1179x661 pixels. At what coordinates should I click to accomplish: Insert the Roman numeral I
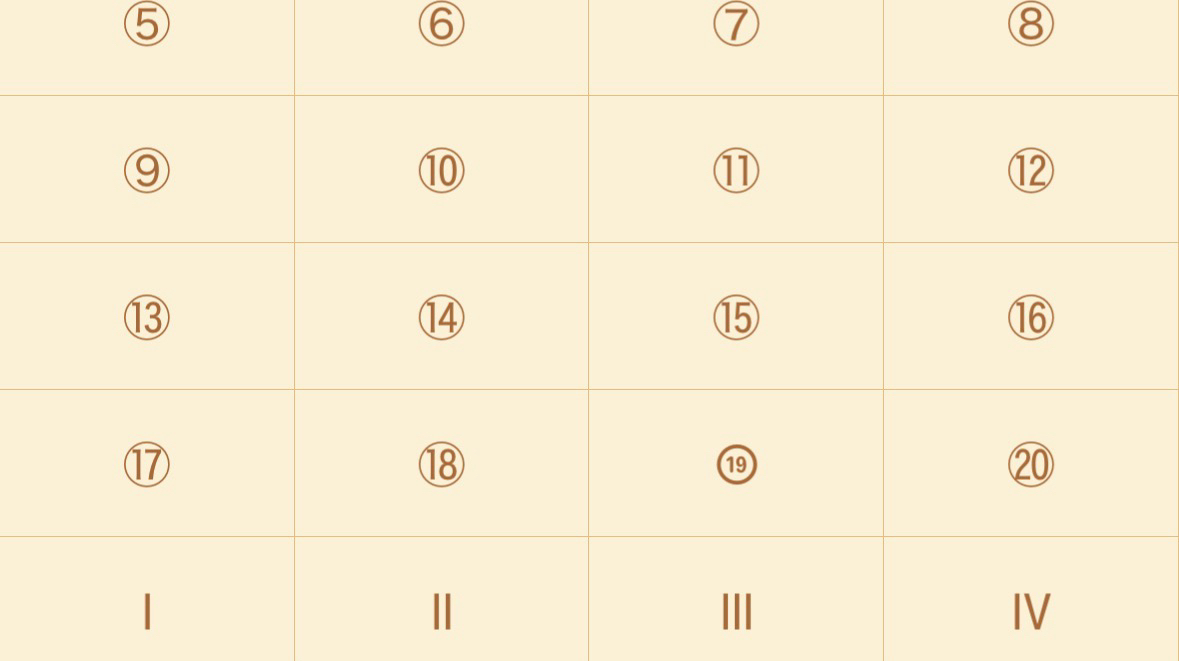[147, 611]
